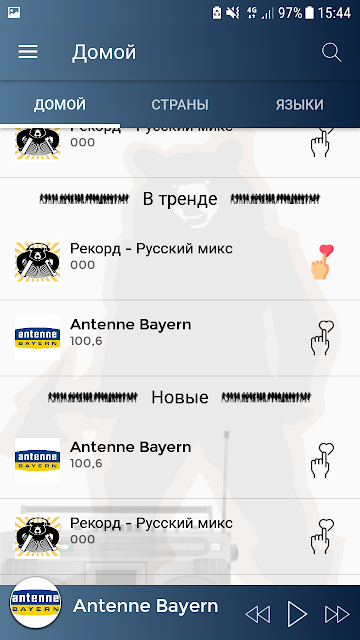Switch to the ЯЗЫКИ tab
This screenshot has height=640, width=360.
pos(300,105)
